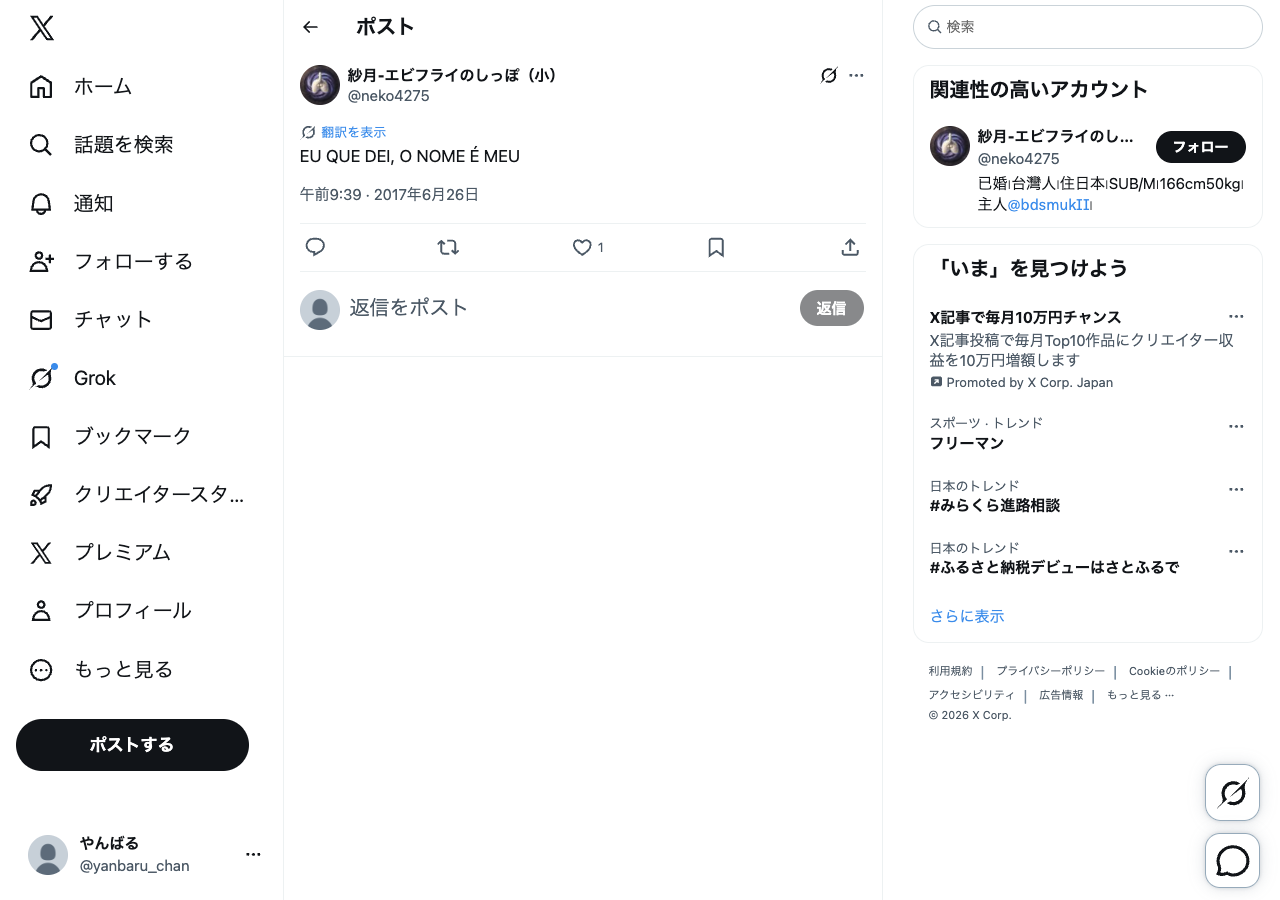Repost this post
This screenshot has height=900, width=1280.
[448, 247]
